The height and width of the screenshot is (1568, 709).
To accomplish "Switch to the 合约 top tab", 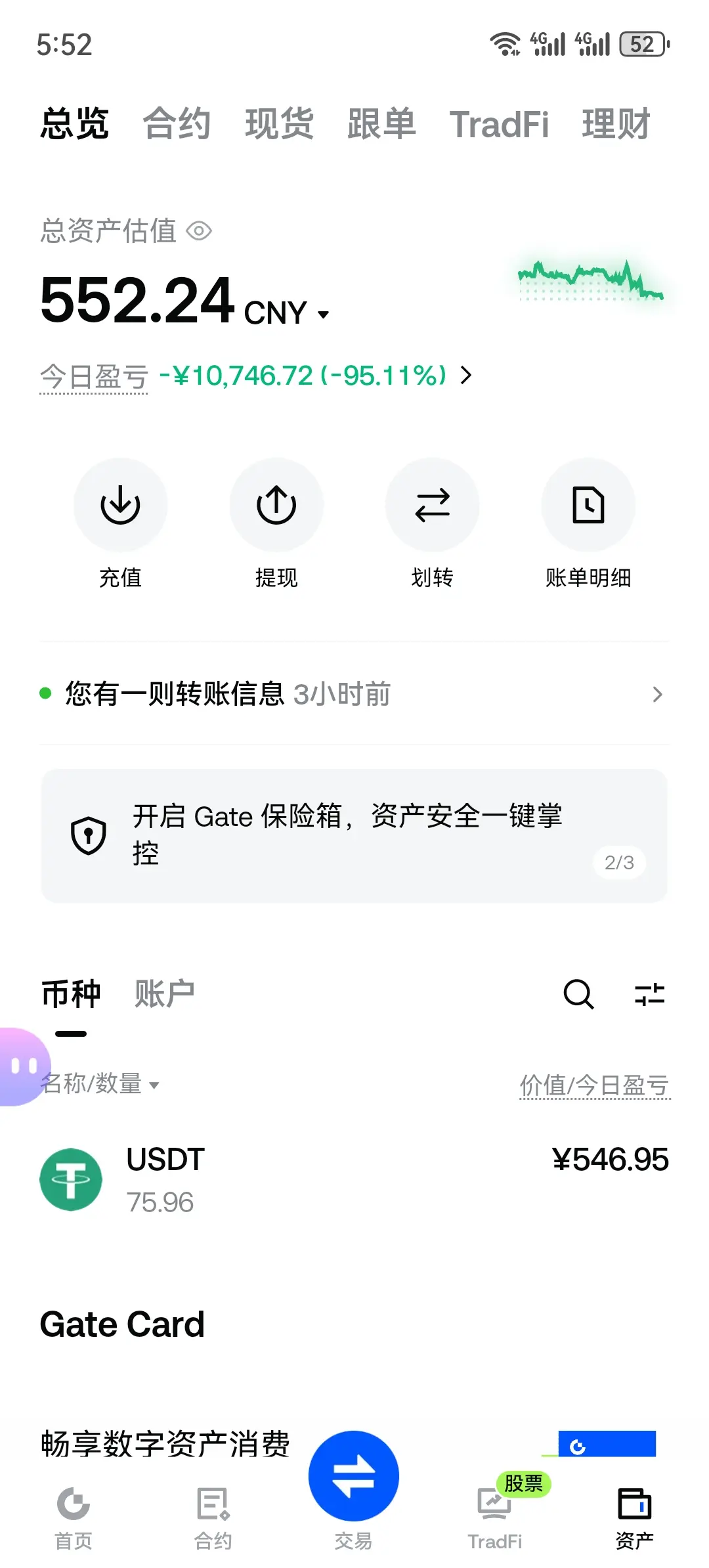I will (177, 123).
